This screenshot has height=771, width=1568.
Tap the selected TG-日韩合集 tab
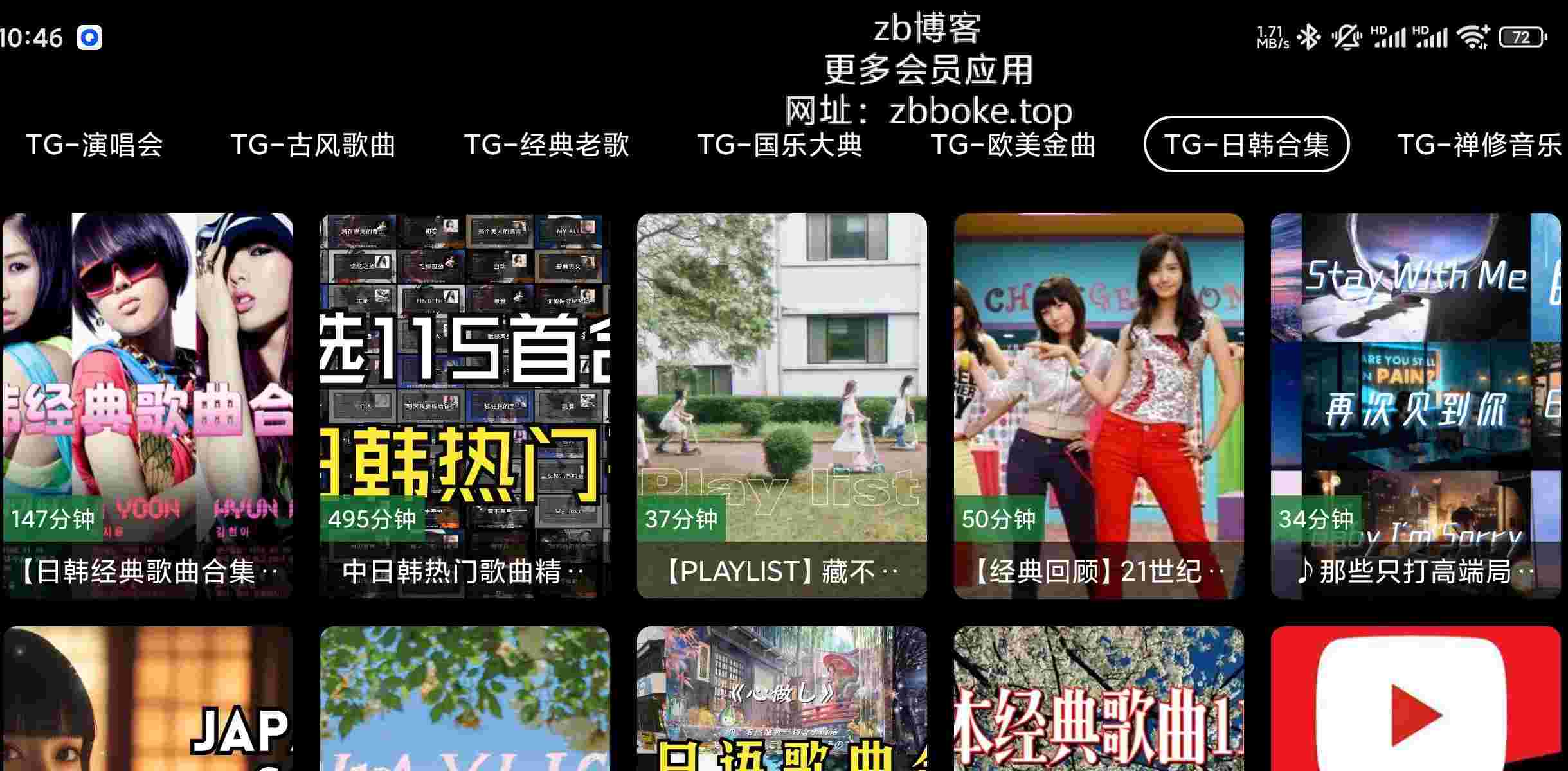tap(1246, 145)
